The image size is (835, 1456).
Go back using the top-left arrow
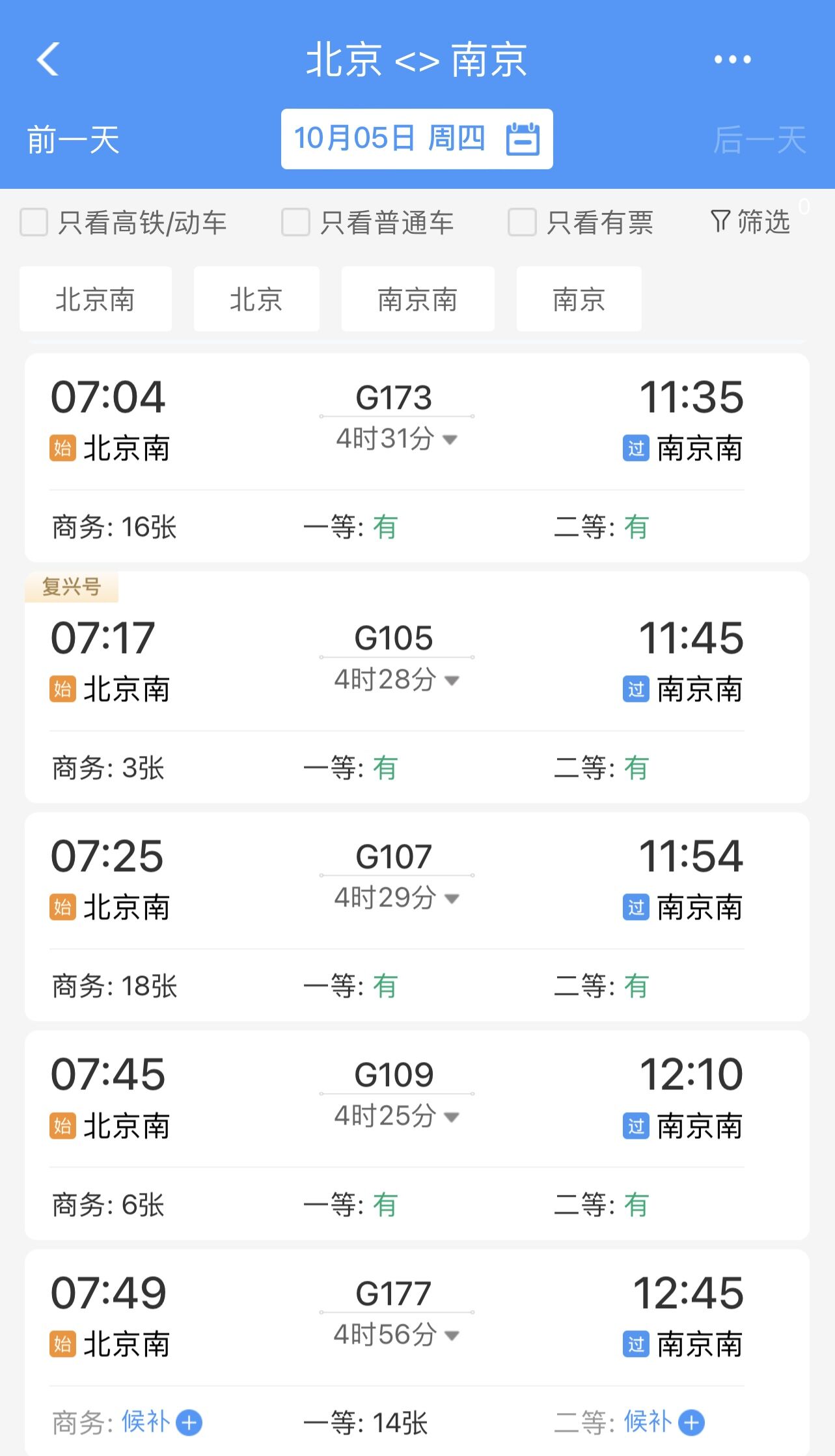48,59
